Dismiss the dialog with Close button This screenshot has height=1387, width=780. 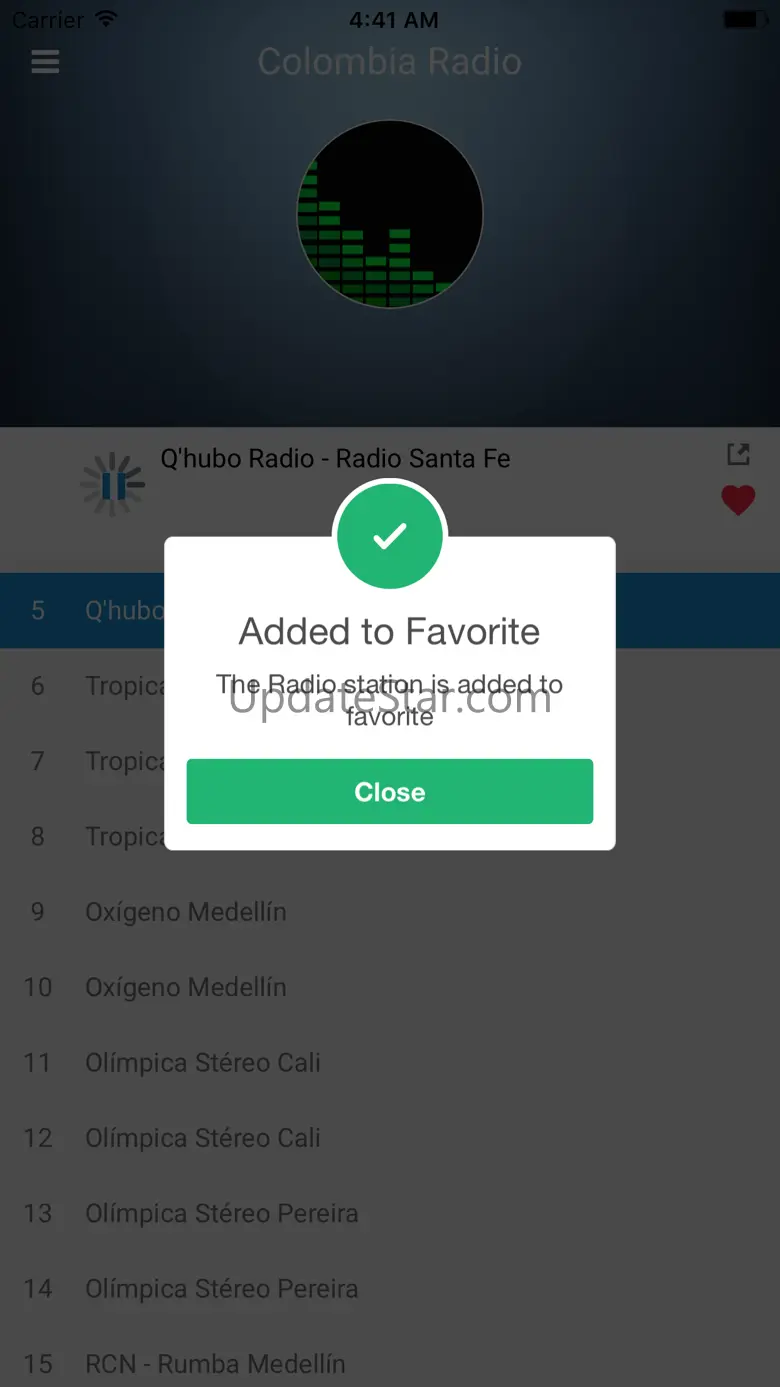click(x=389, y=791)
